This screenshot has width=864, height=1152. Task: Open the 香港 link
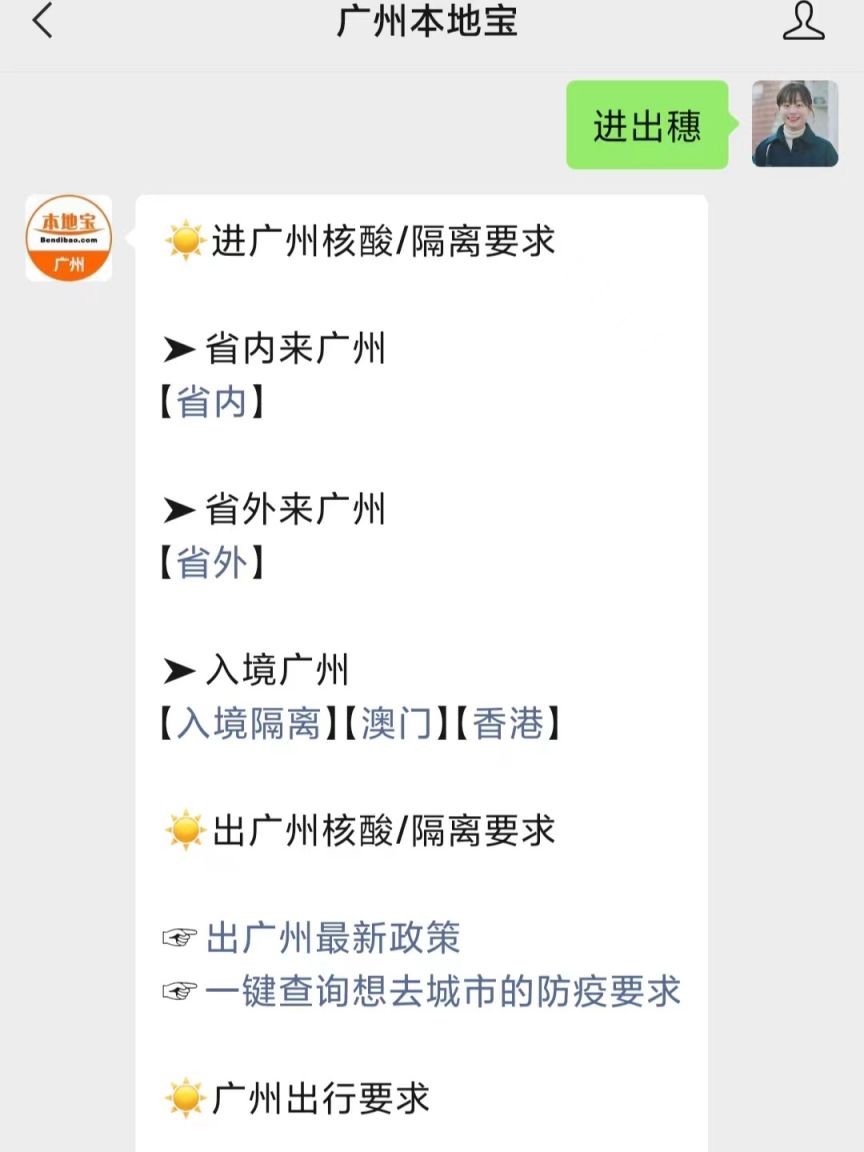pyautogui.click(x=508, y=723)
